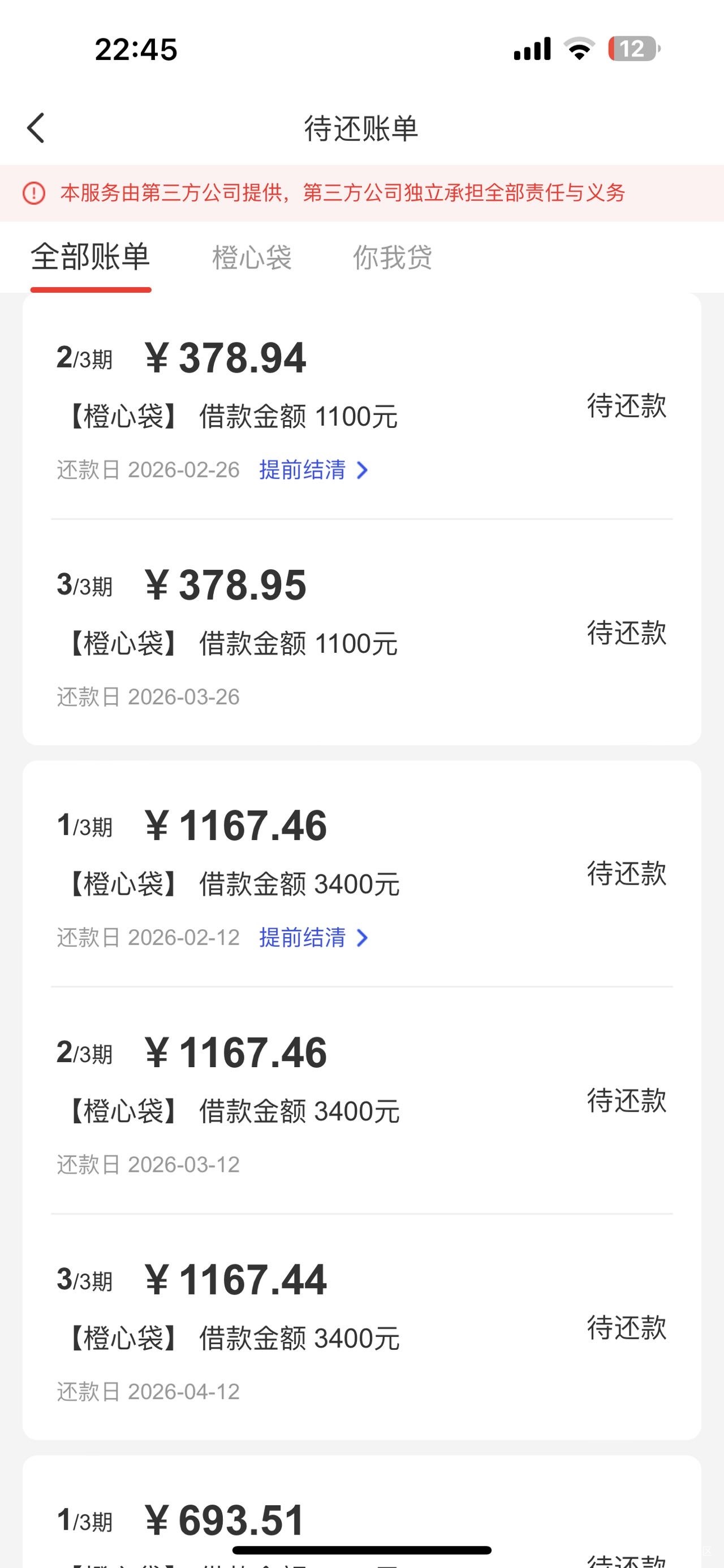724x1568 pixels.
Task: Switch to the 你我贷 tab
Action: point(392,258)
